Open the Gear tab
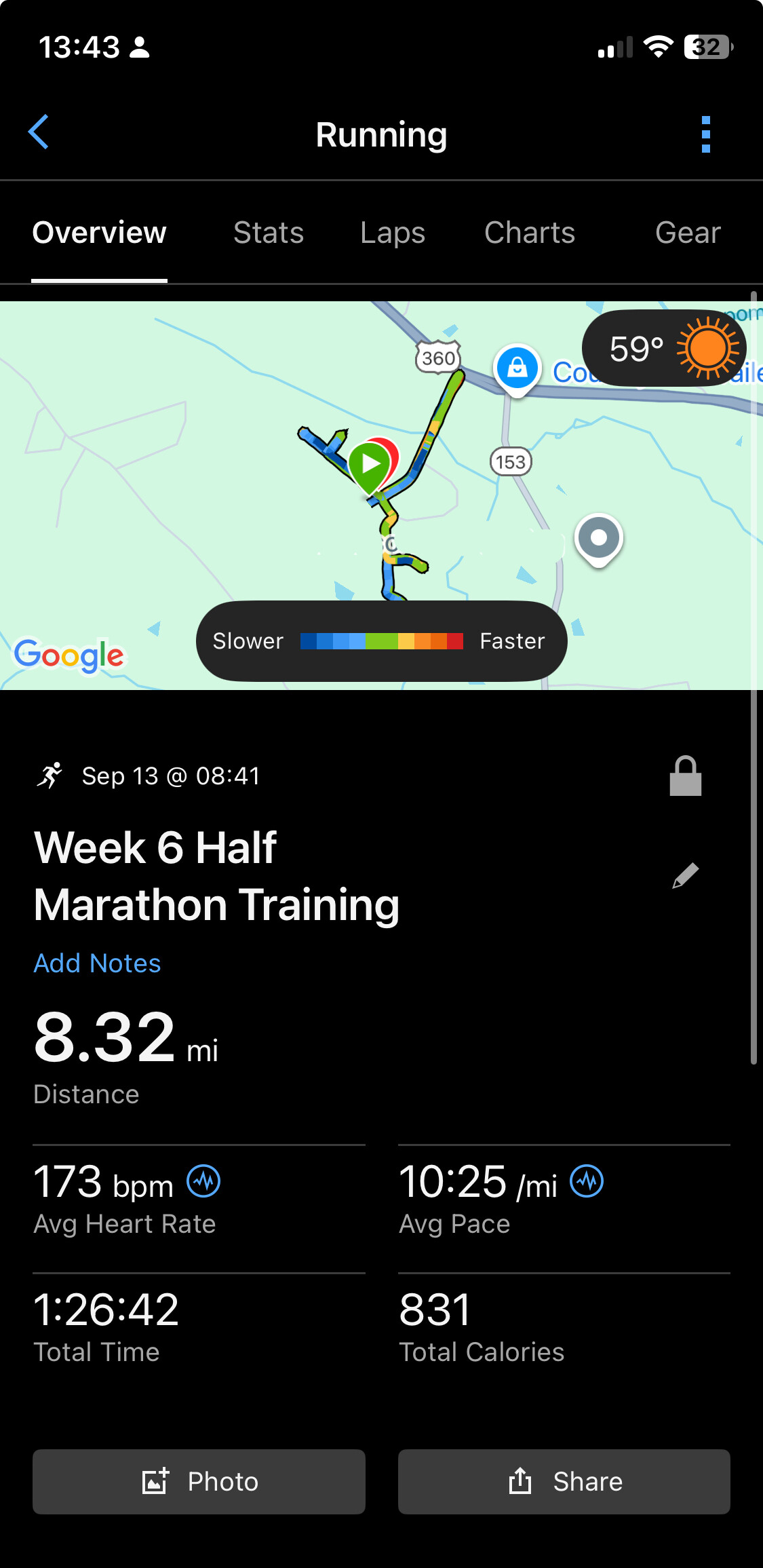 pos(688,233)
